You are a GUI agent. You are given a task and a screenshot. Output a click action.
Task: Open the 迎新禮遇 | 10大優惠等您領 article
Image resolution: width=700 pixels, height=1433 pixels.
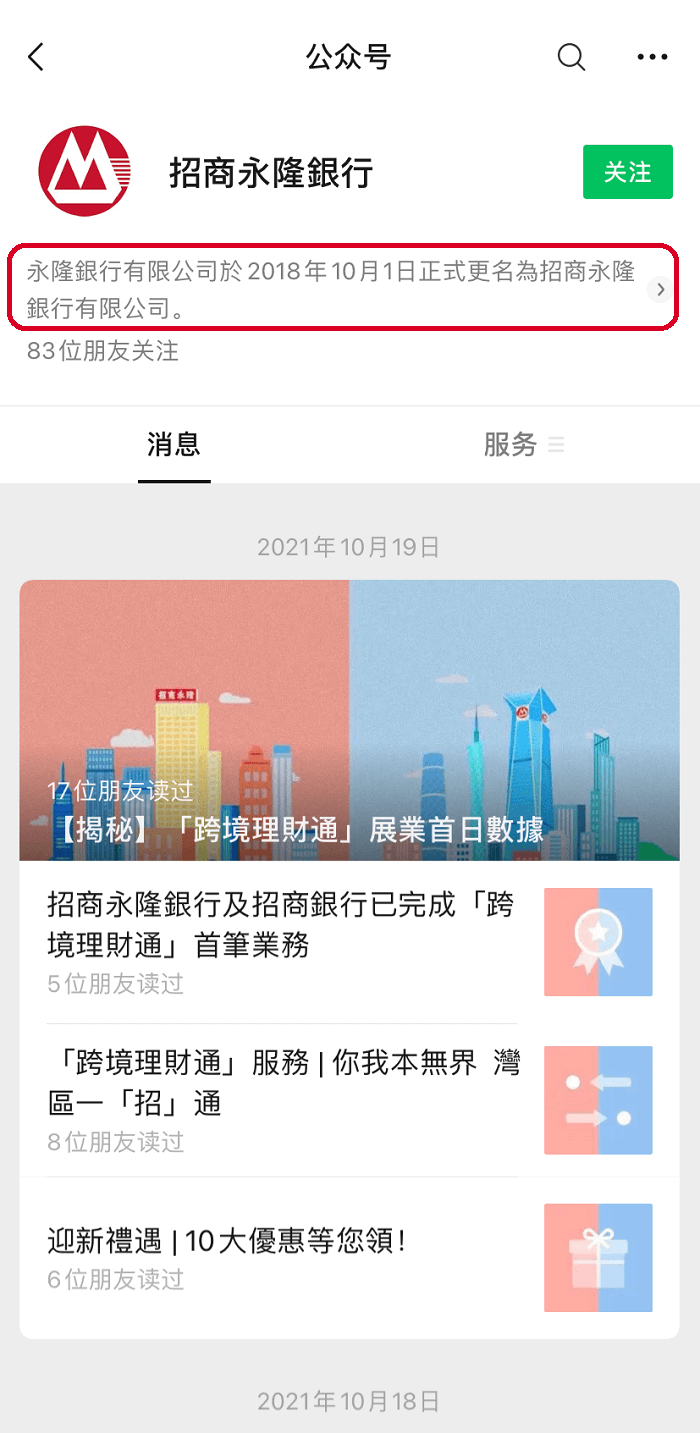tap(349, 1258)
